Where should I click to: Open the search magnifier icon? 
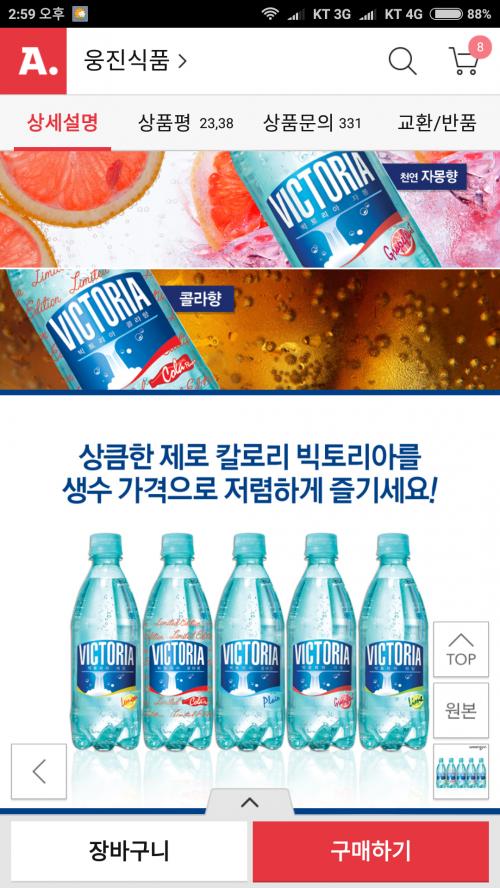click(x=402, y=61)
